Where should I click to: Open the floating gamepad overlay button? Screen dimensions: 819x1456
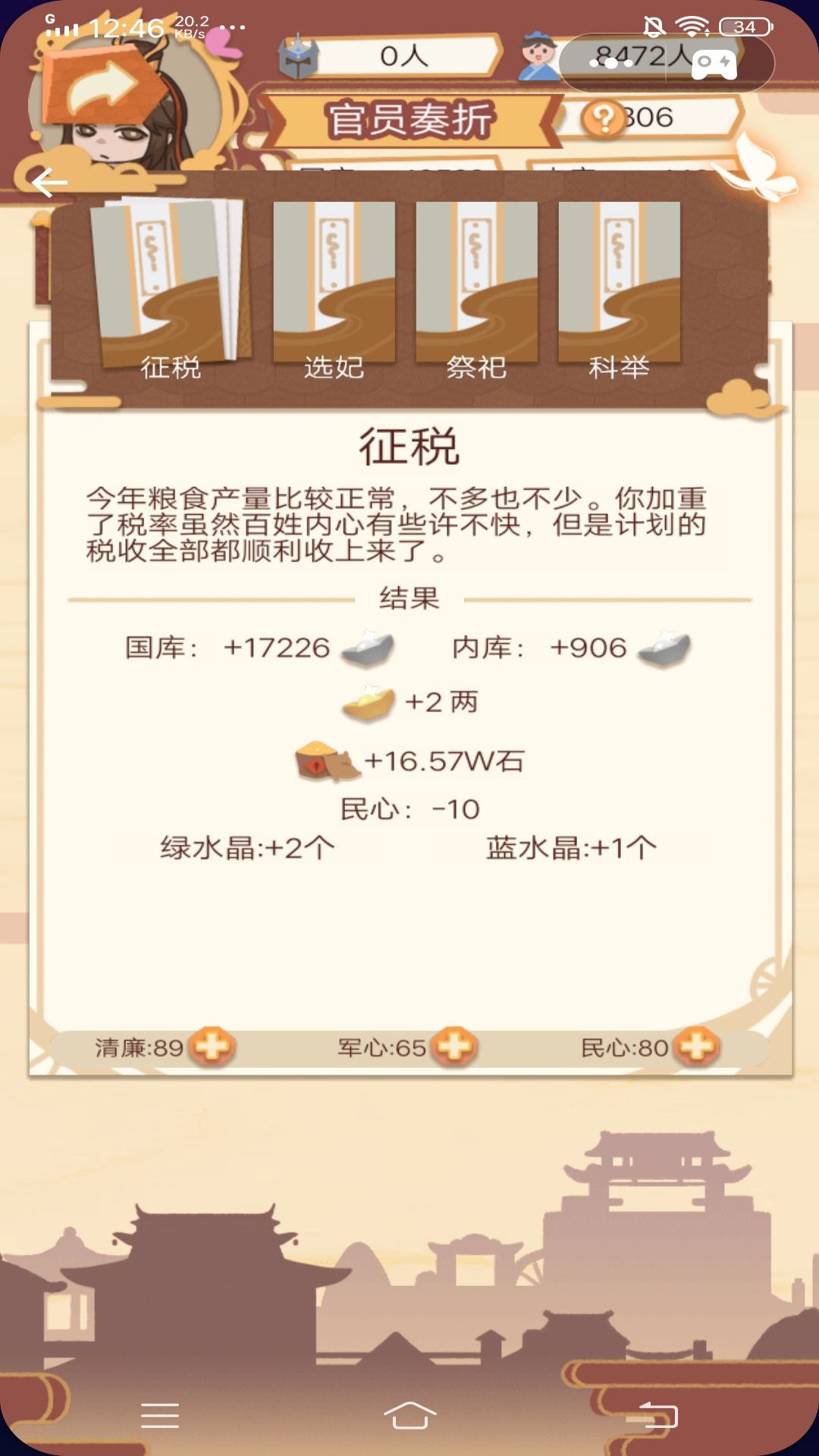714,64
